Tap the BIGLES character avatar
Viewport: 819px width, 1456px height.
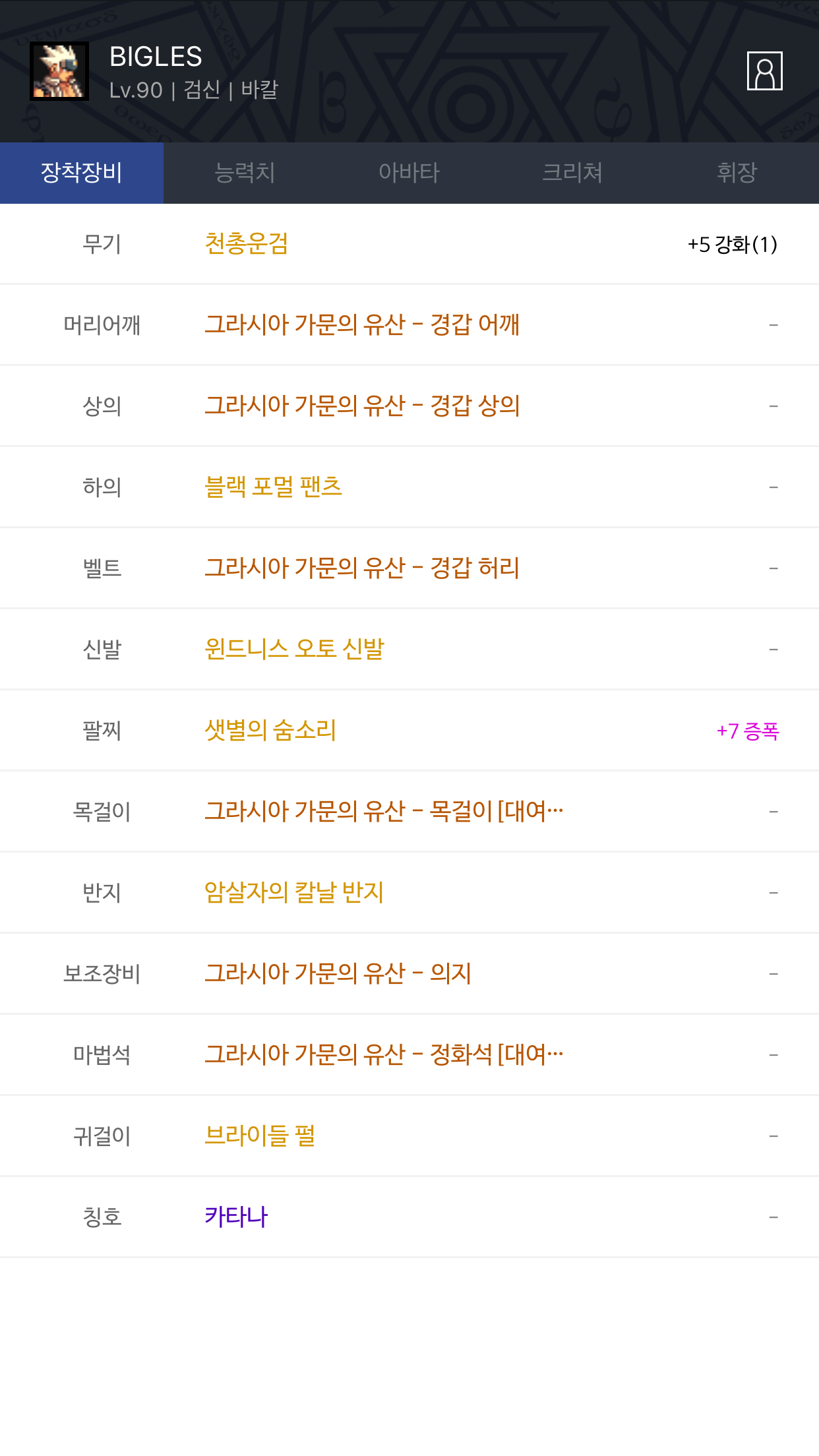click(59, 71)
